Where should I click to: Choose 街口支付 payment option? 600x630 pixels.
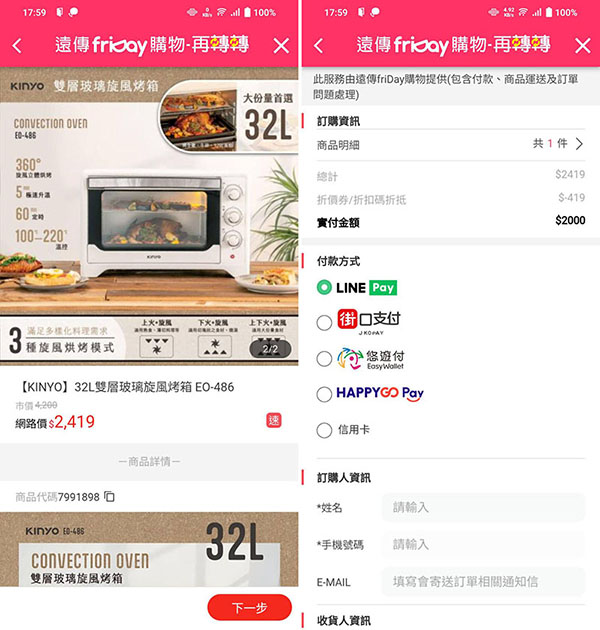324,322
